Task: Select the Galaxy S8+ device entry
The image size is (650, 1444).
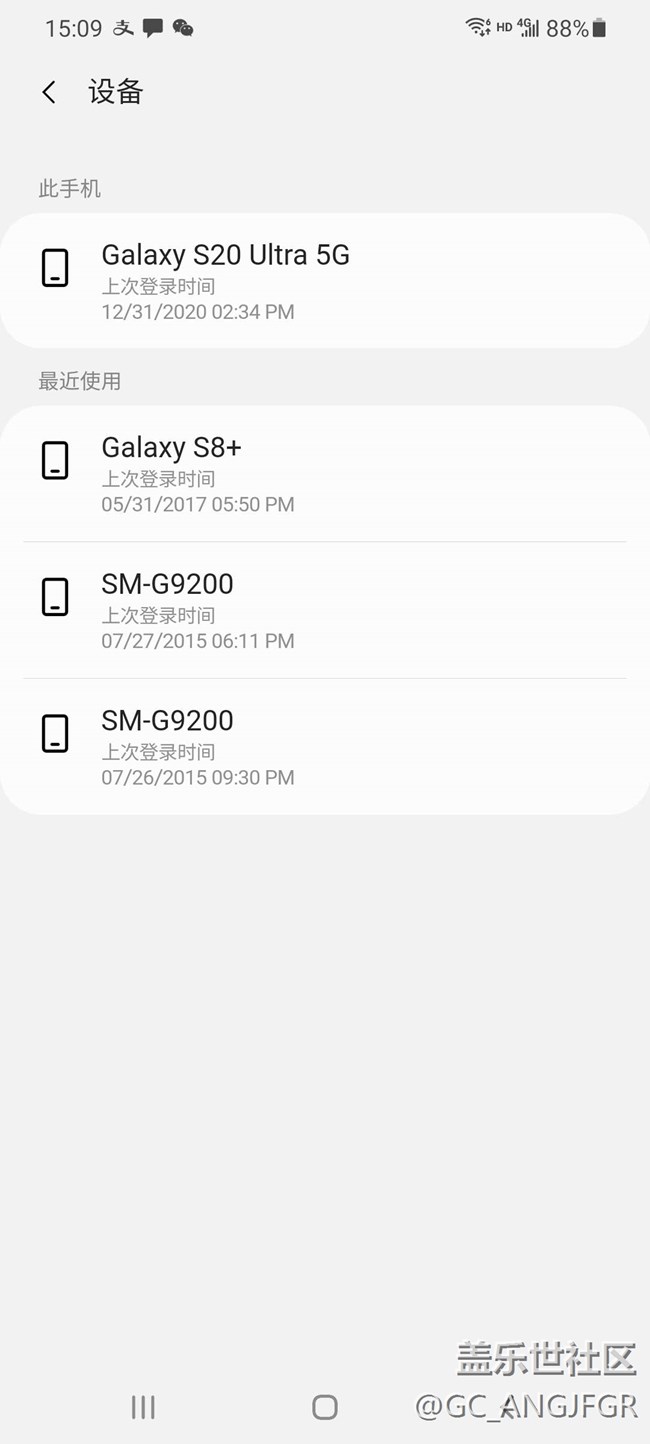Action: (x=324, y=474)
